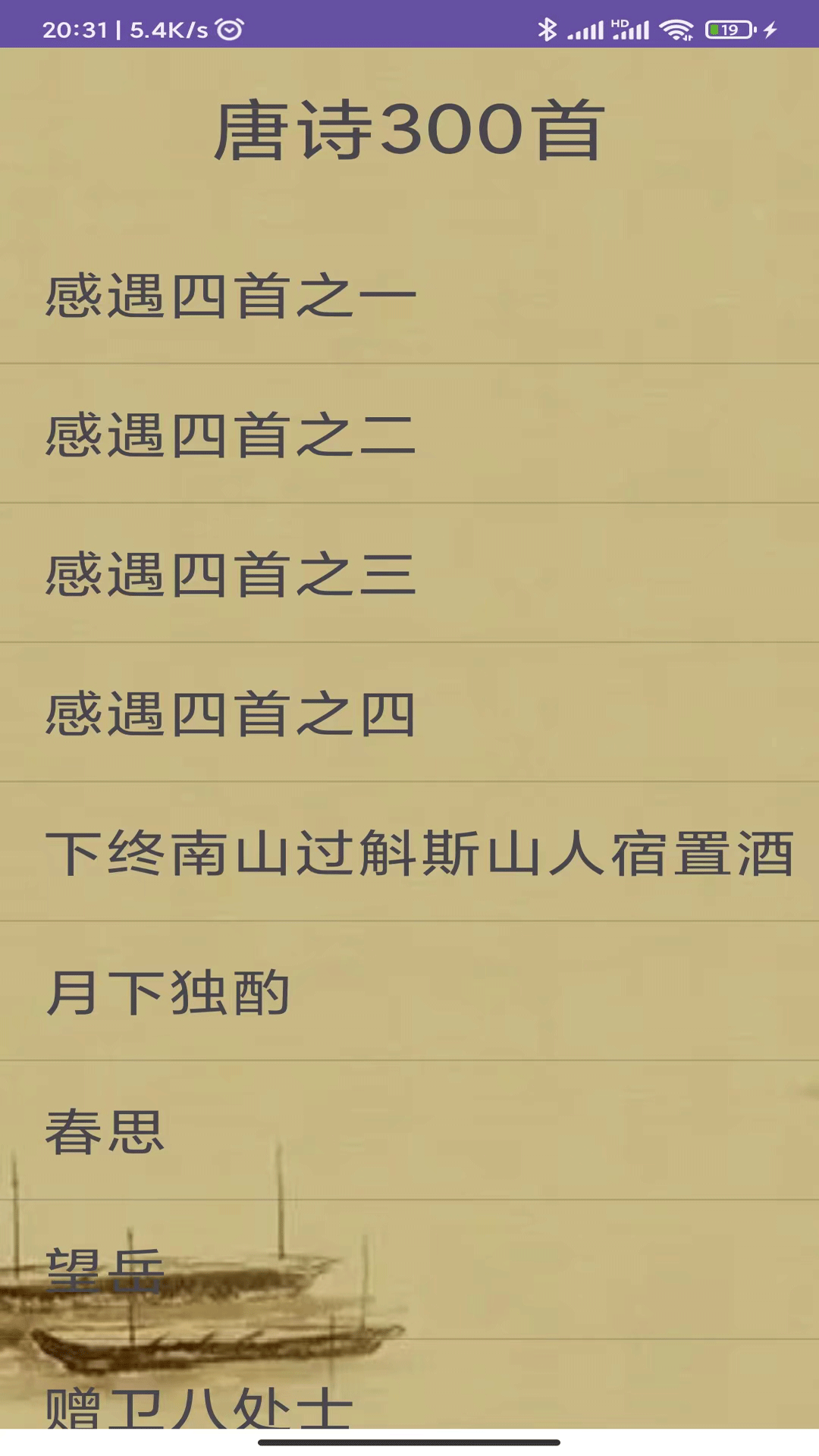Tap the poem 望岳
The height and width of the screenshot is (1456, 819).
tap(106, 1271)
